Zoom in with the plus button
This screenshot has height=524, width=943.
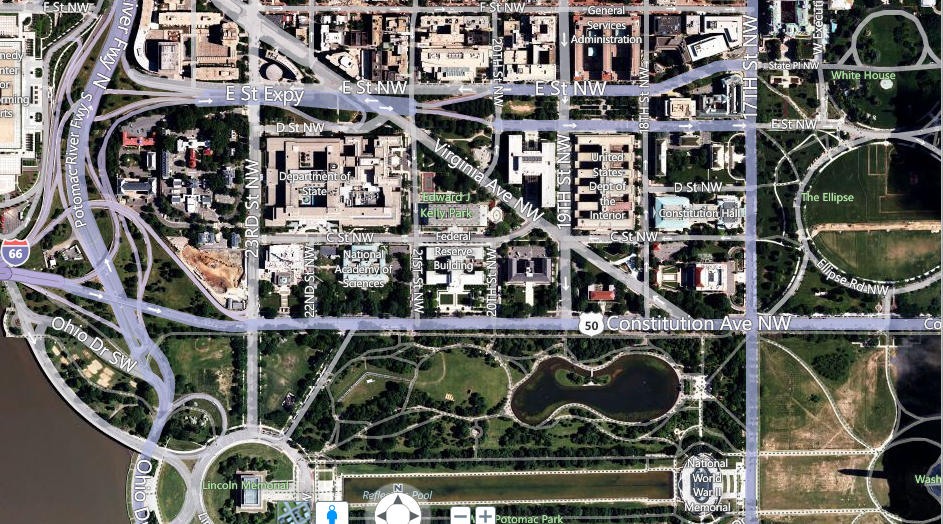click(x=485, y=516)
